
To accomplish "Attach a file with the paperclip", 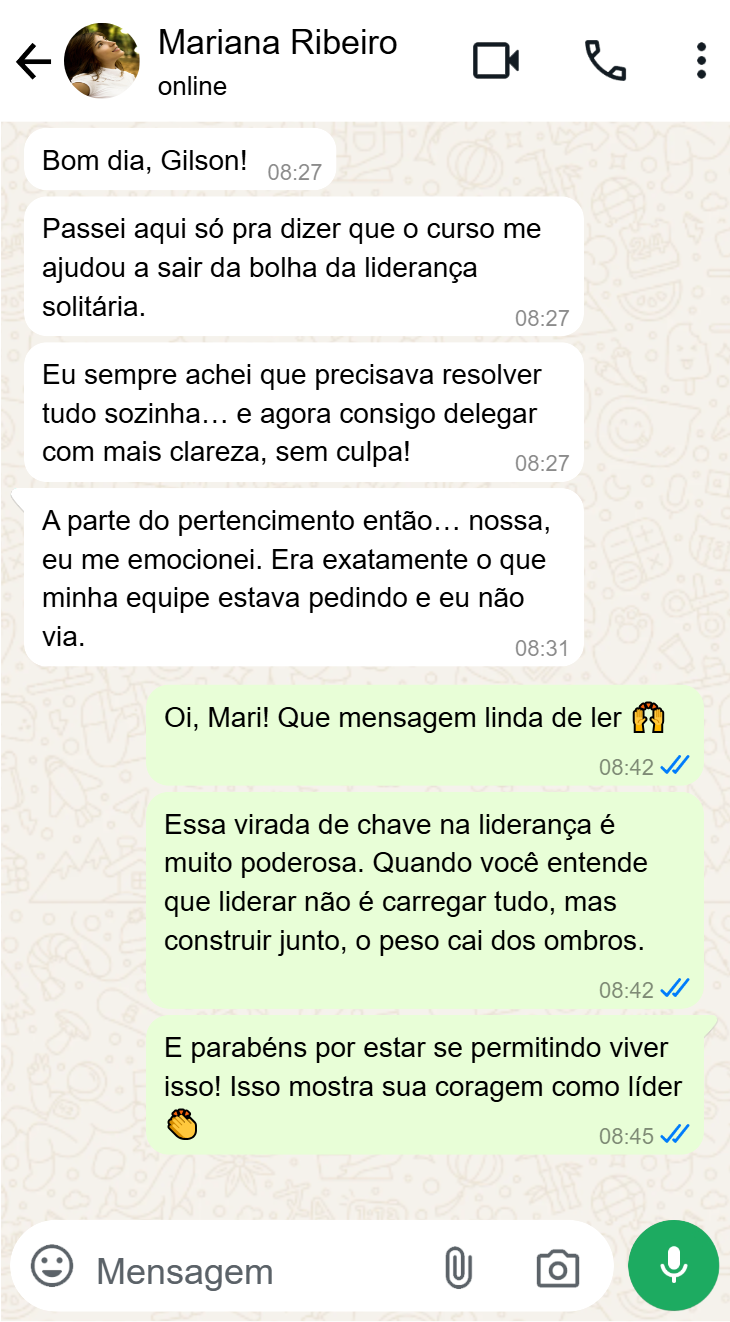I will (457, 1268).
